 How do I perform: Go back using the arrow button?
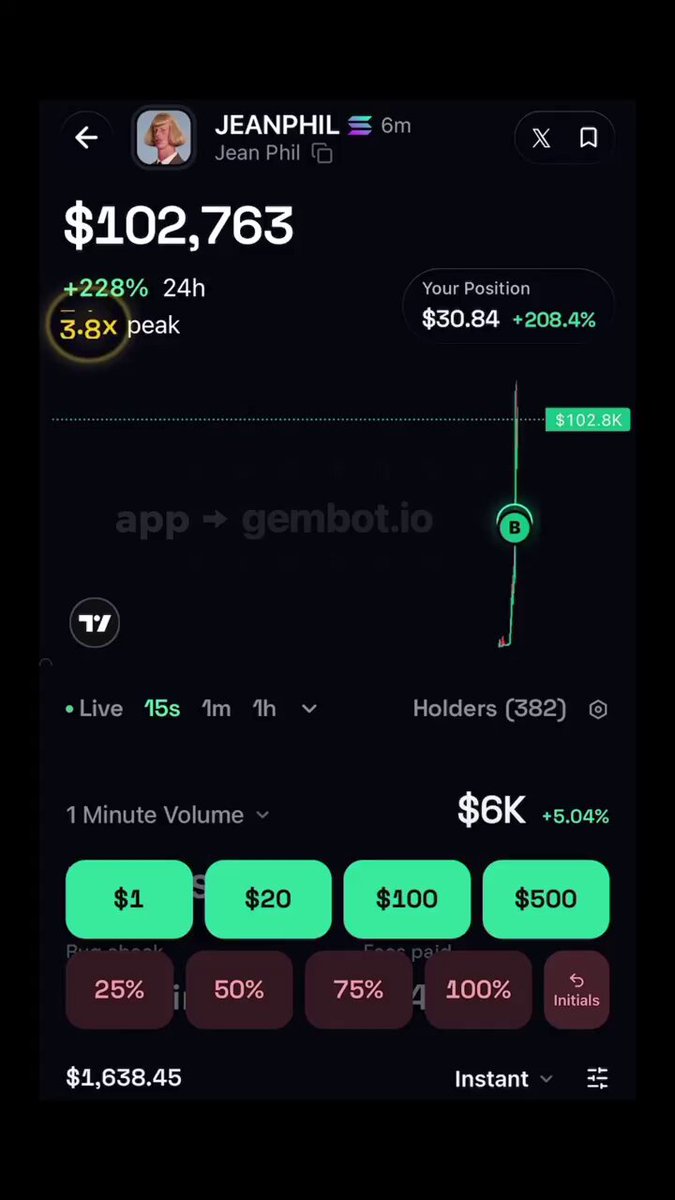click(86, 138)
